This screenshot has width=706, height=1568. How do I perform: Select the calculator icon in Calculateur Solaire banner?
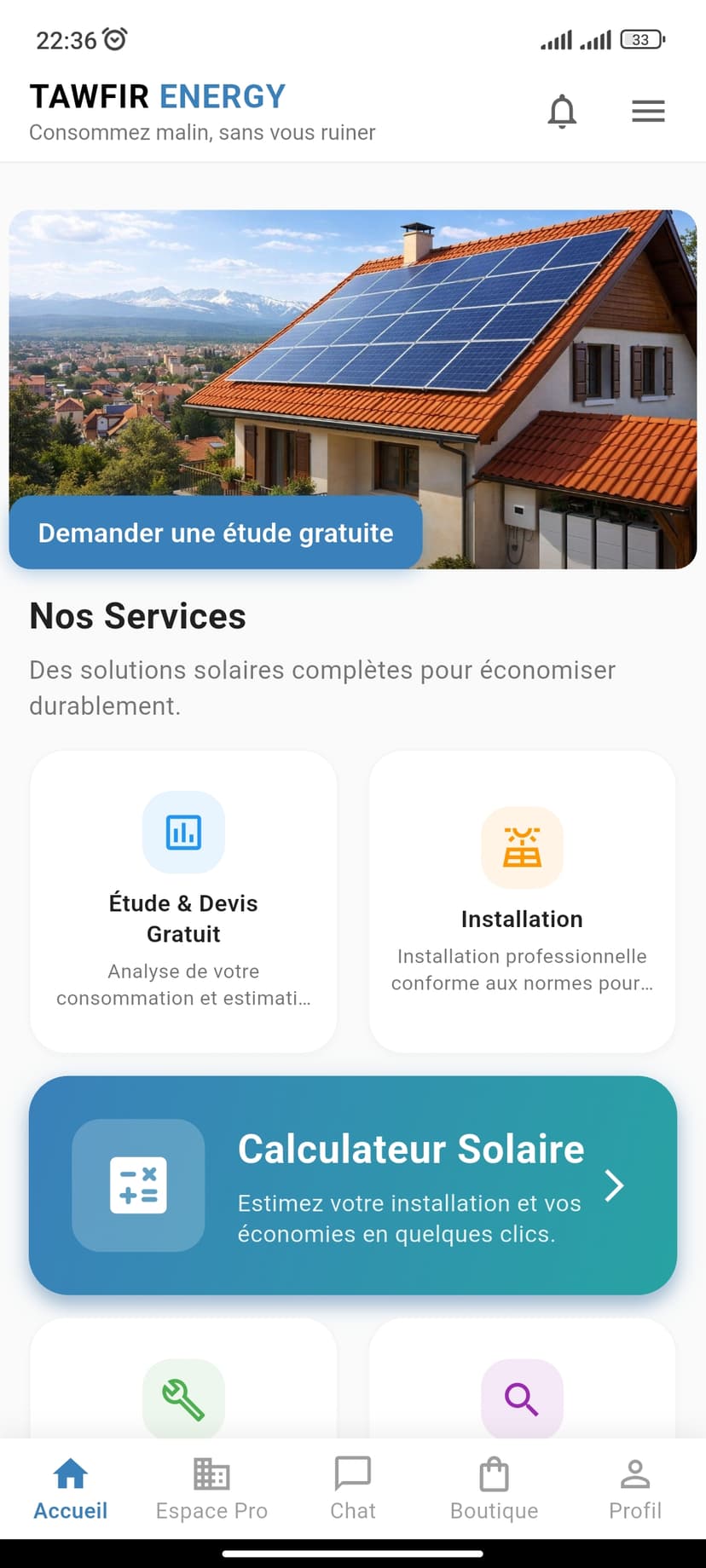[x=138, y=1185]
